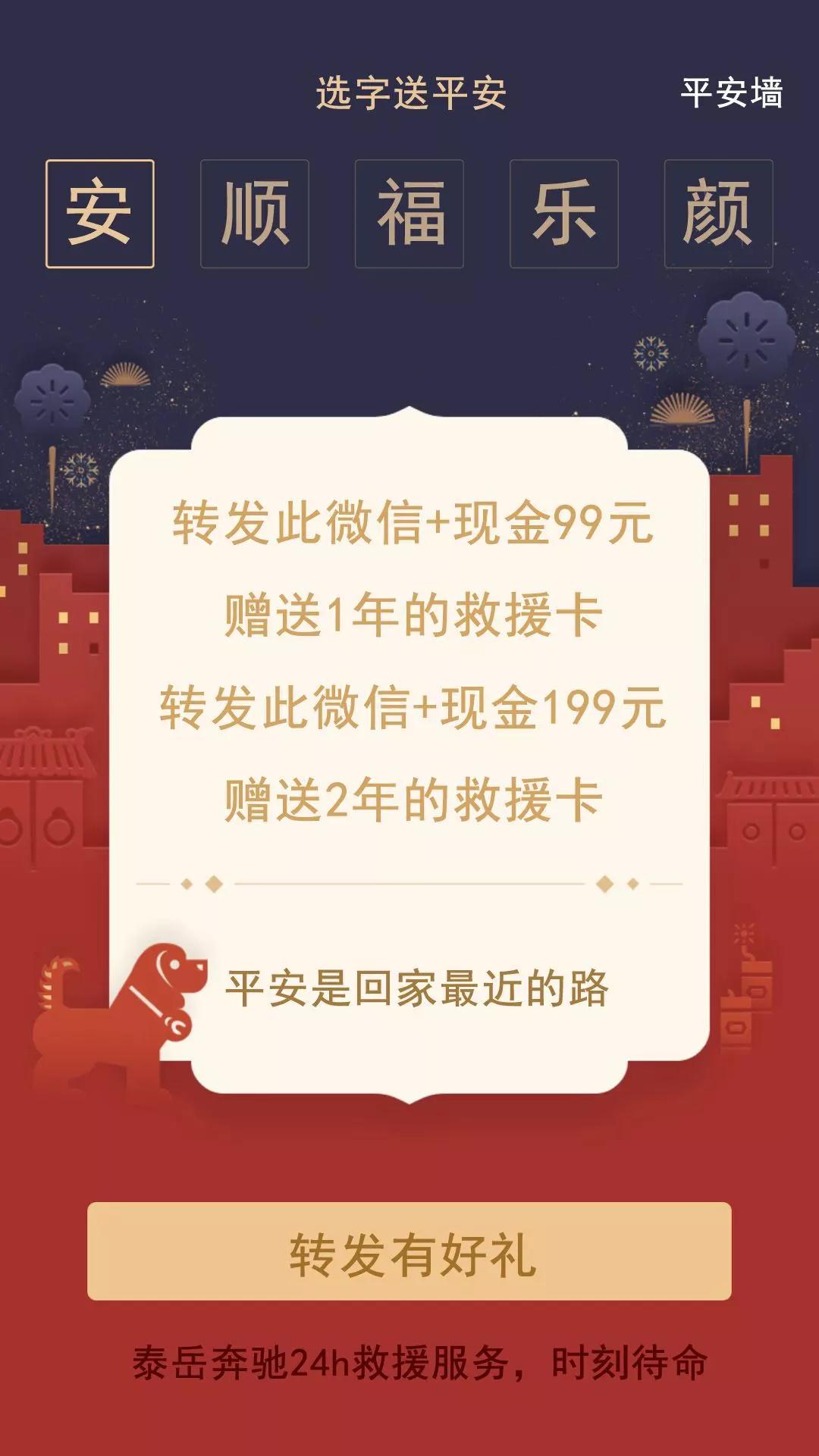Pick the 福 character tile

409,214
